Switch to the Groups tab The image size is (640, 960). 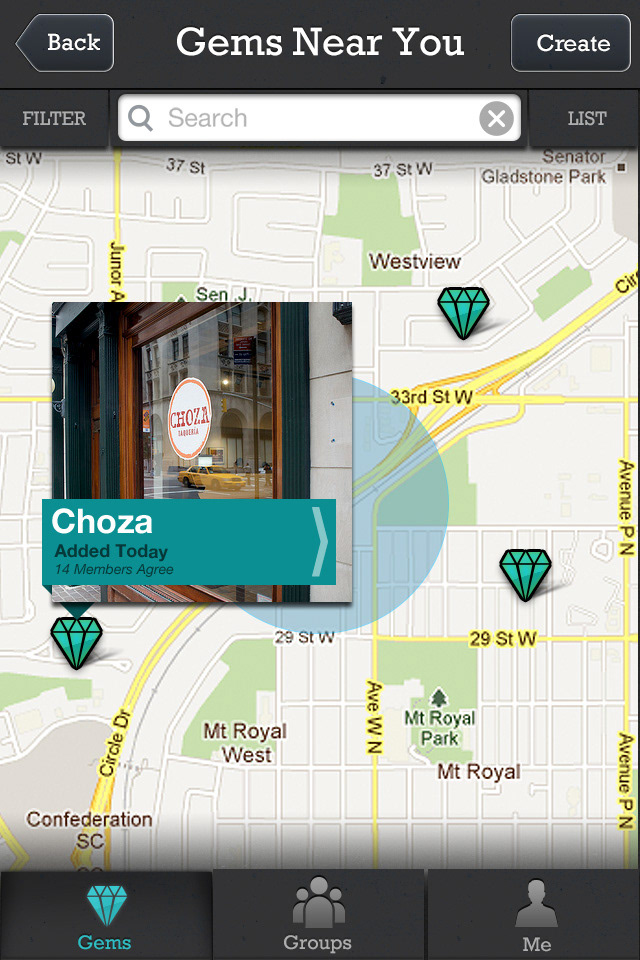tap(318, 915)
